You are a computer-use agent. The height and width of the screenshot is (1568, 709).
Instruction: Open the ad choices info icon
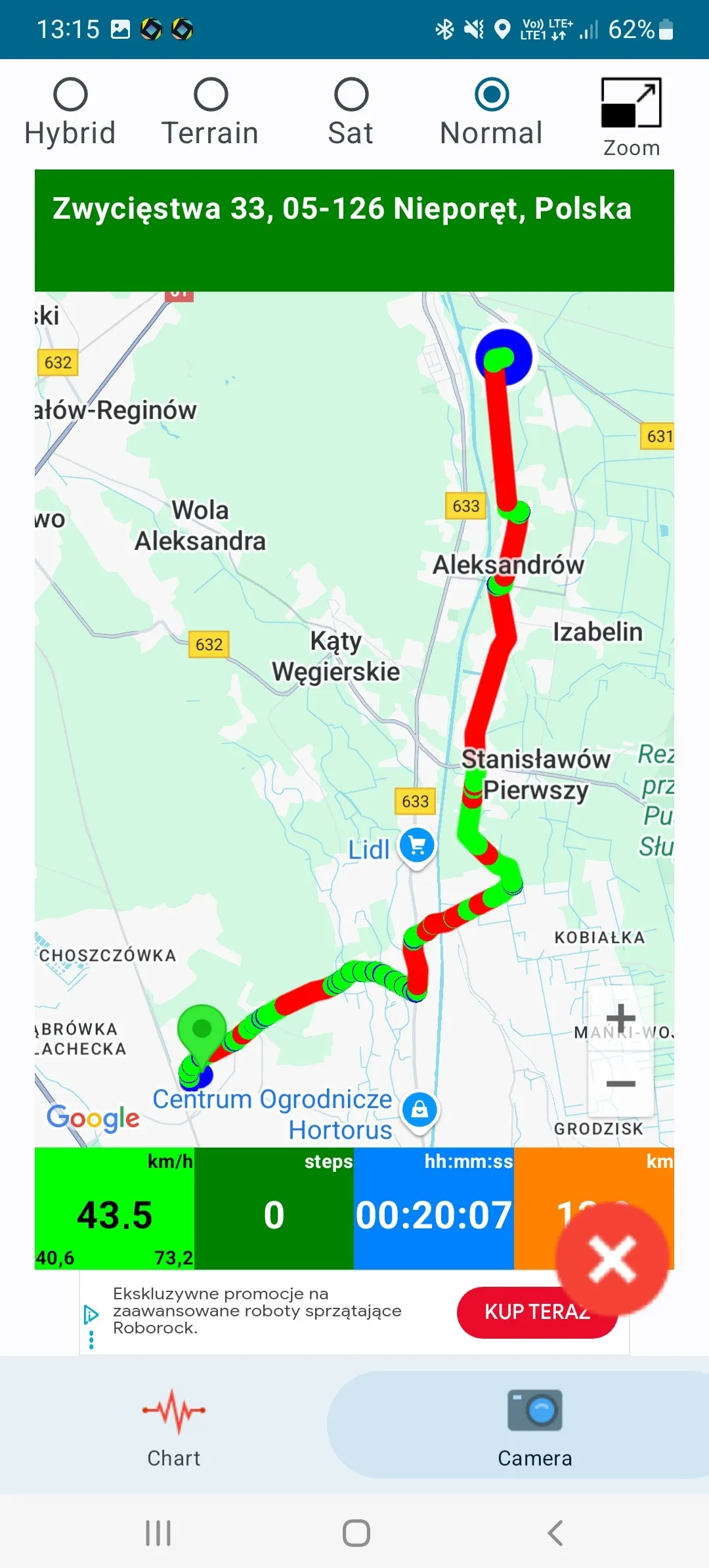point(91,1314)
